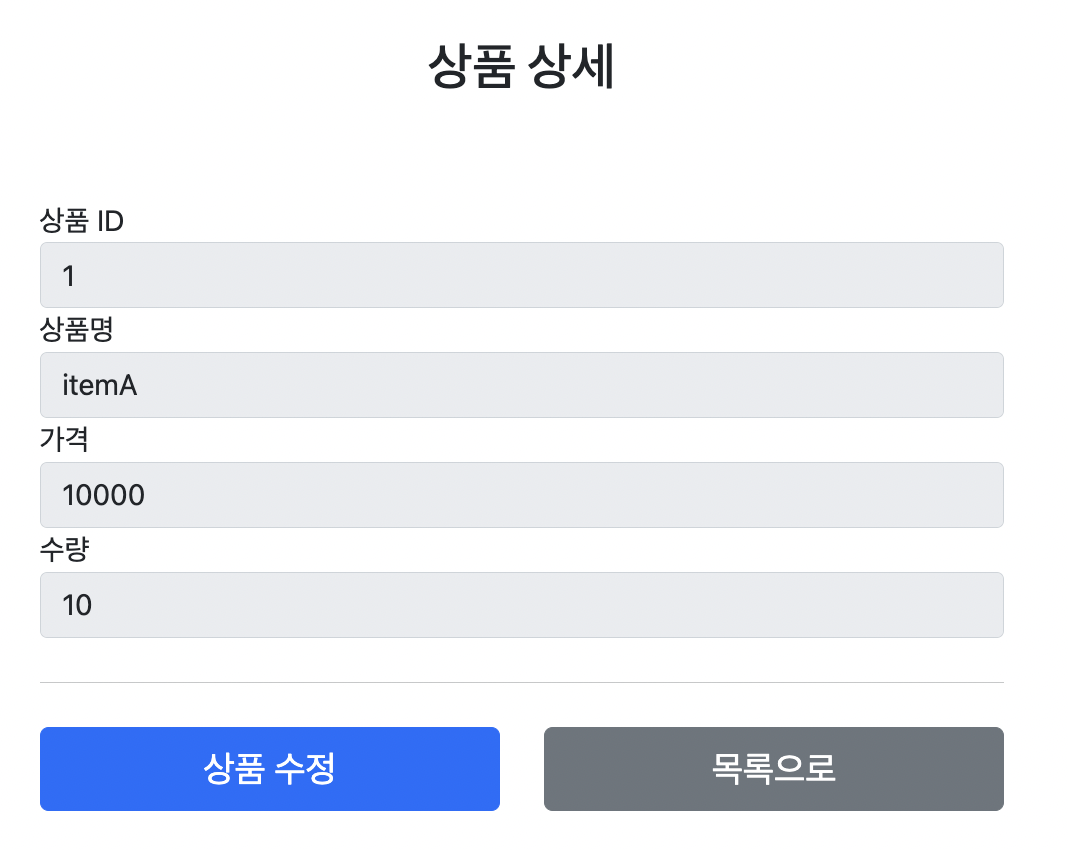This screenshot has height=850, width=1068.
Task: Tap the 수량 field showing 10
Action: [521, 605]
